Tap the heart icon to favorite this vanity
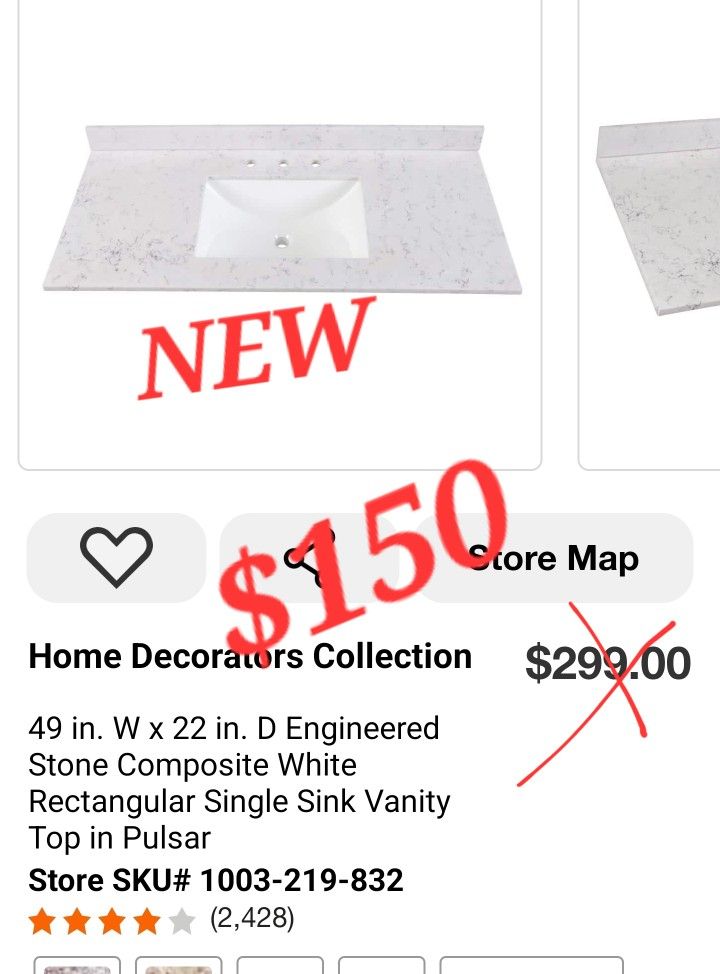 pyautogui.click(x=115, y=558)
